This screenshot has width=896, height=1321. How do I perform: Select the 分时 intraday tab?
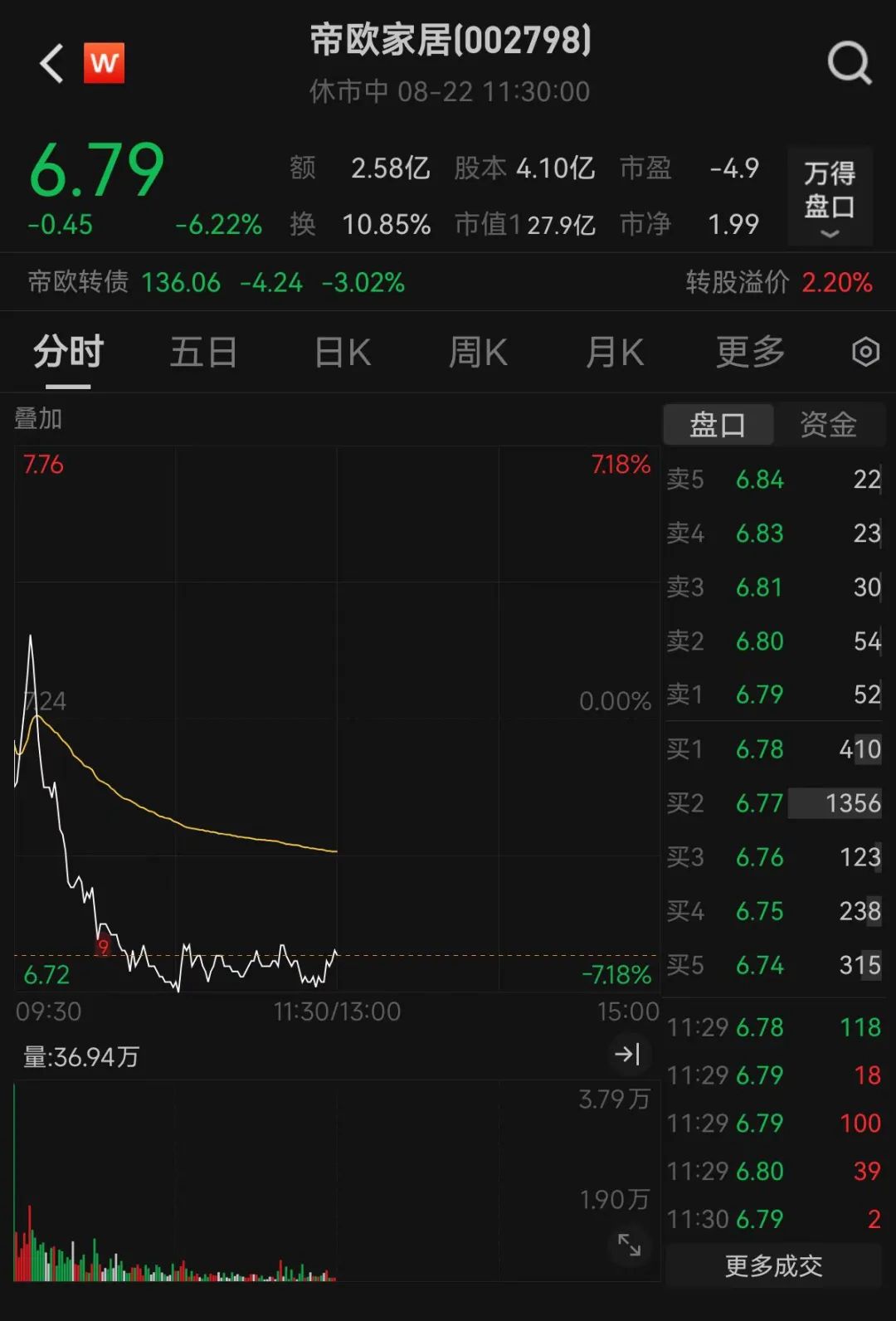68,353
